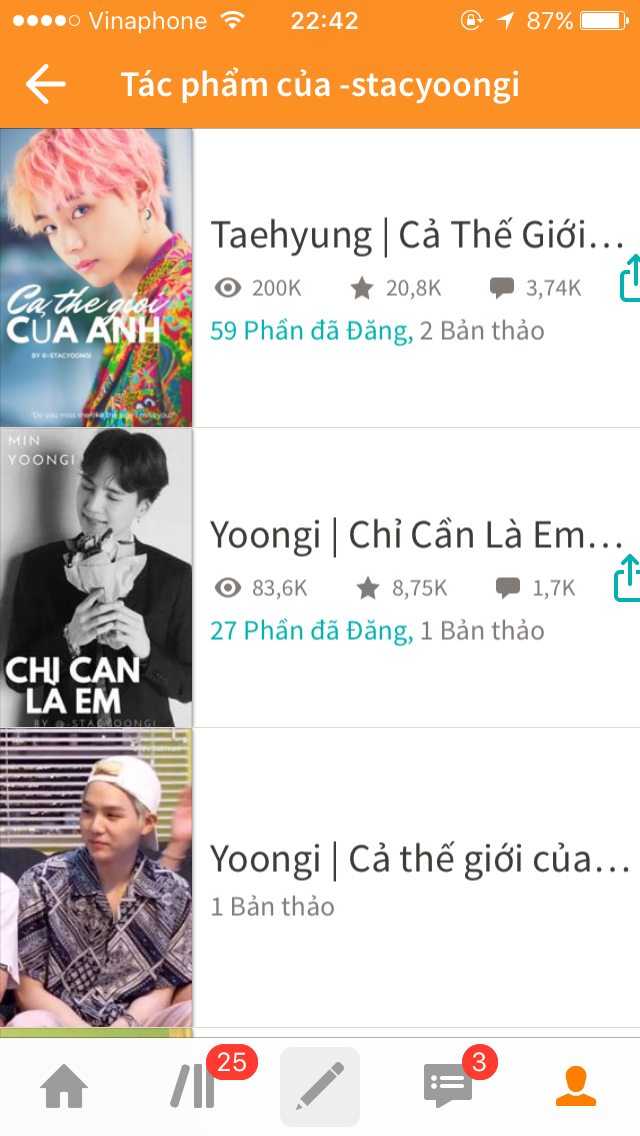Tap the Cả thế giới của anh cover
Viewport: 640px width, 1136px height.
(96, 278)
